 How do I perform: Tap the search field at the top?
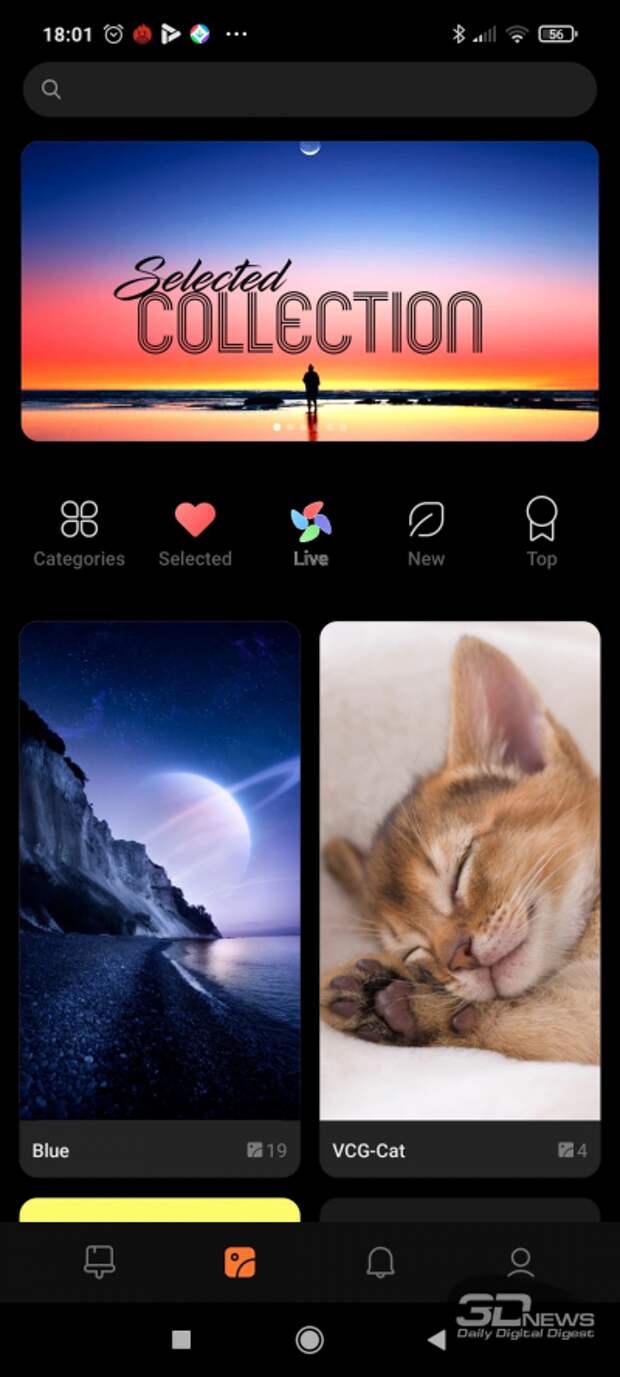pos(310,90)
